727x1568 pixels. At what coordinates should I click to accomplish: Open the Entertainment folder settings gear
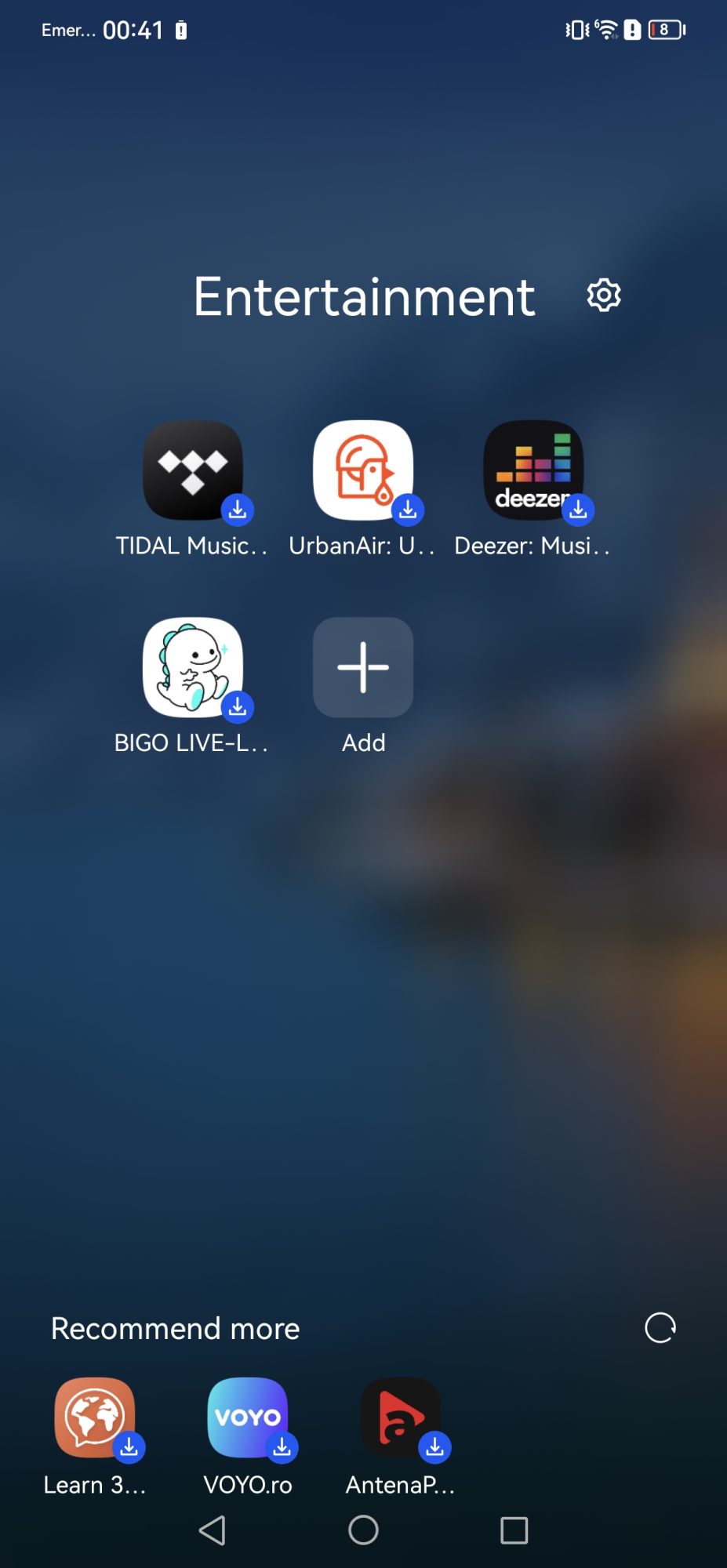pos(604,296)
